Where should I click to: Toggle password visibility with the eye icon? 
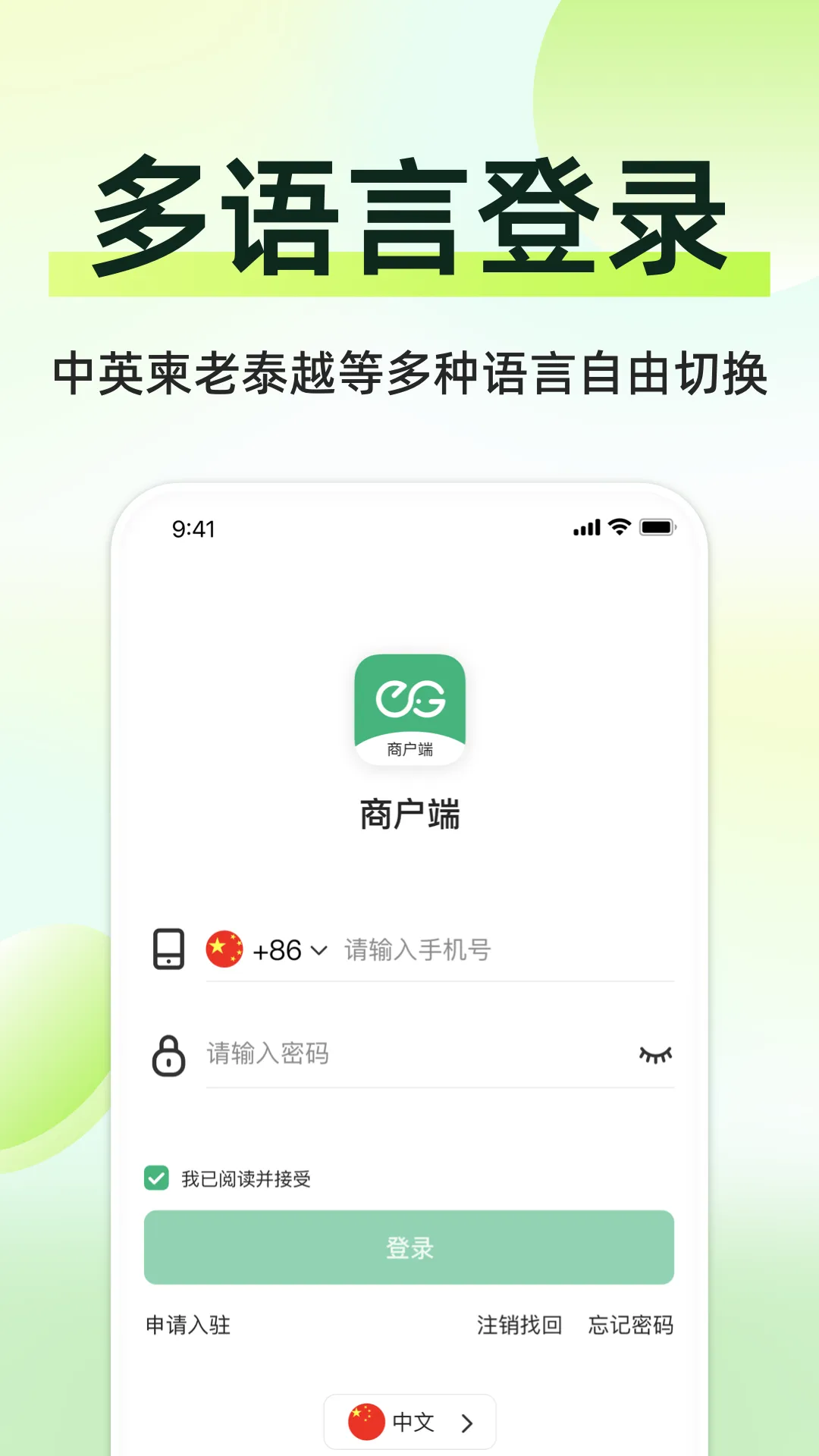[657, 1054]
